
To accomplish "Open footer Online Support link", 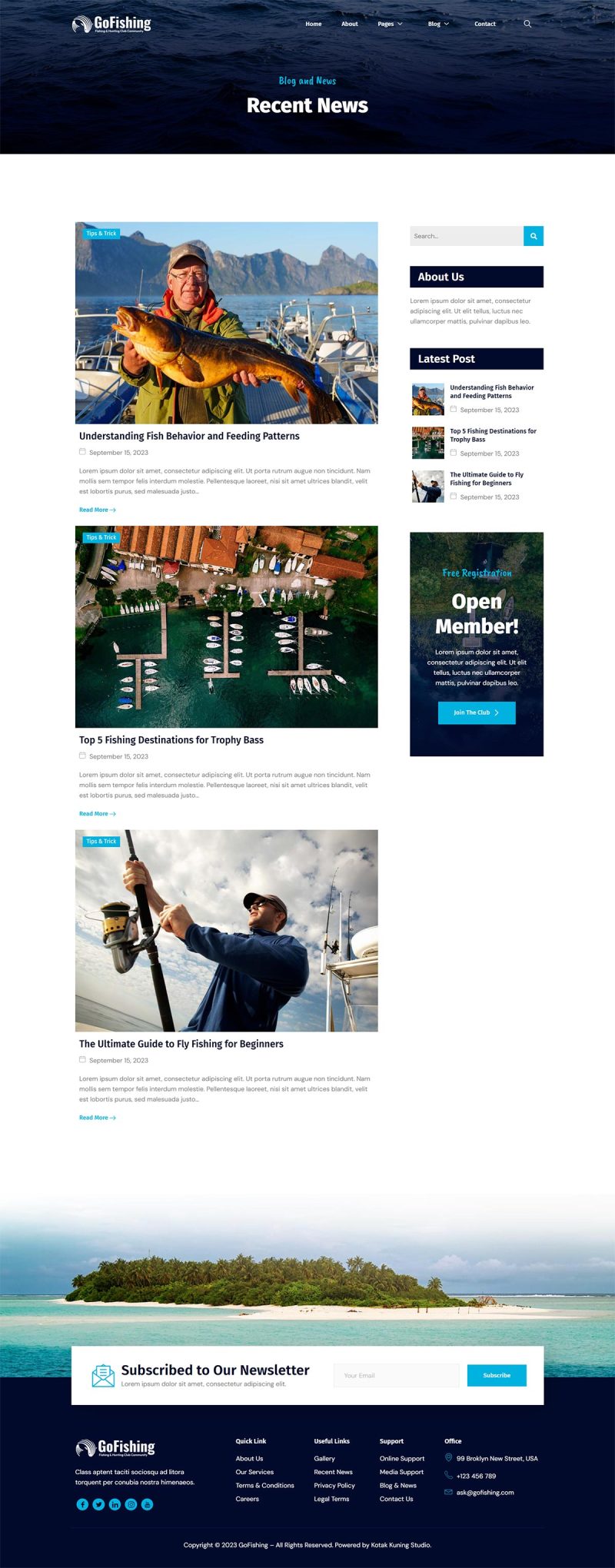I will [401, 1458].
